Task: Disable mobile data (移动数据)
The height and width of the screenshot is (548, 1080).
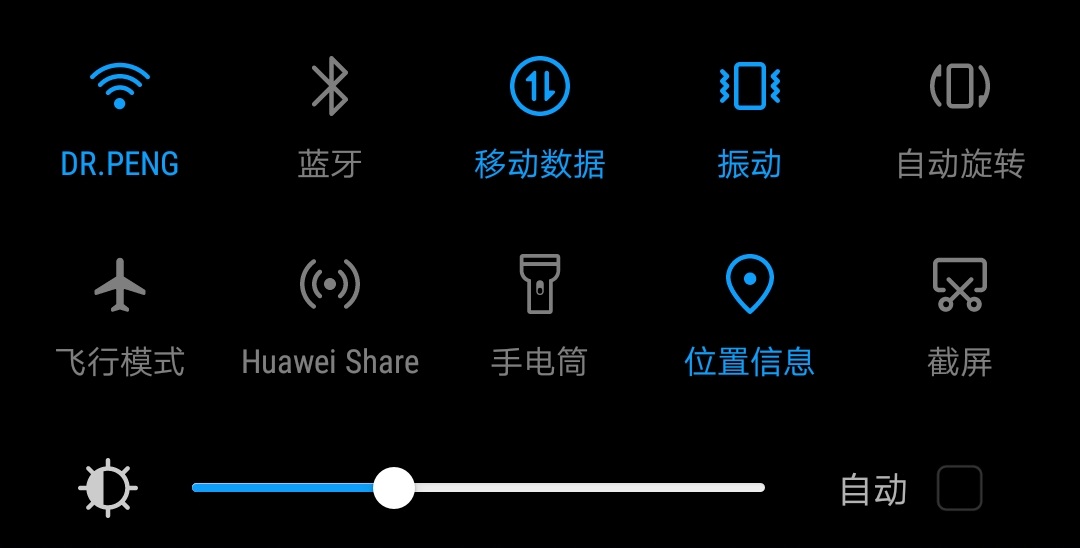Action: click(540, 88)
